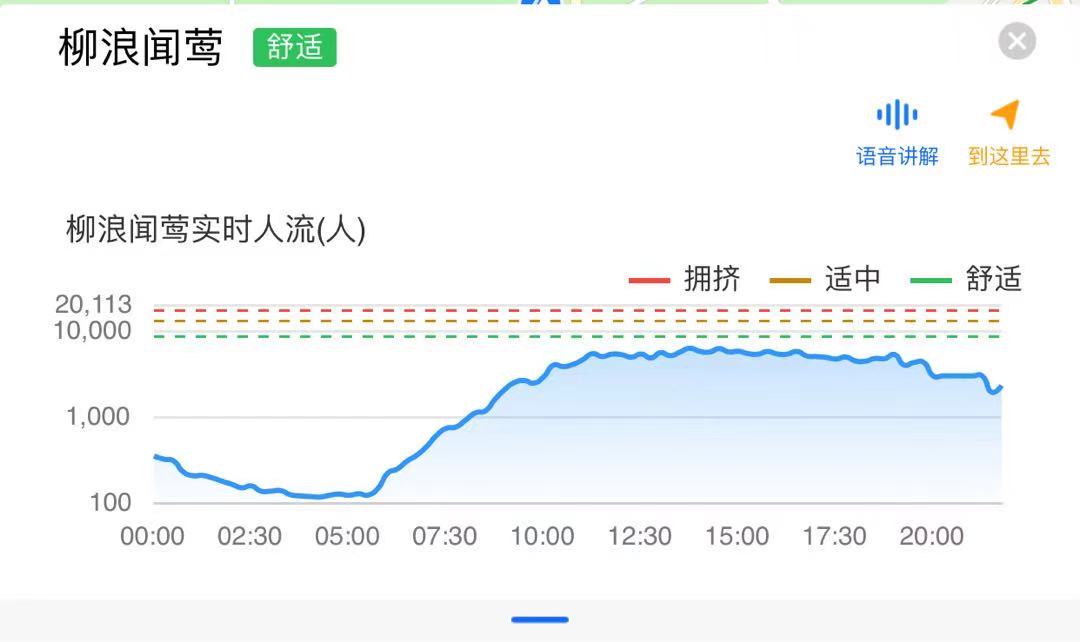1080x642 pixels.
Task: Tap the blue drag handle bar
Action: pyautogui.click(x=540, y=620)
